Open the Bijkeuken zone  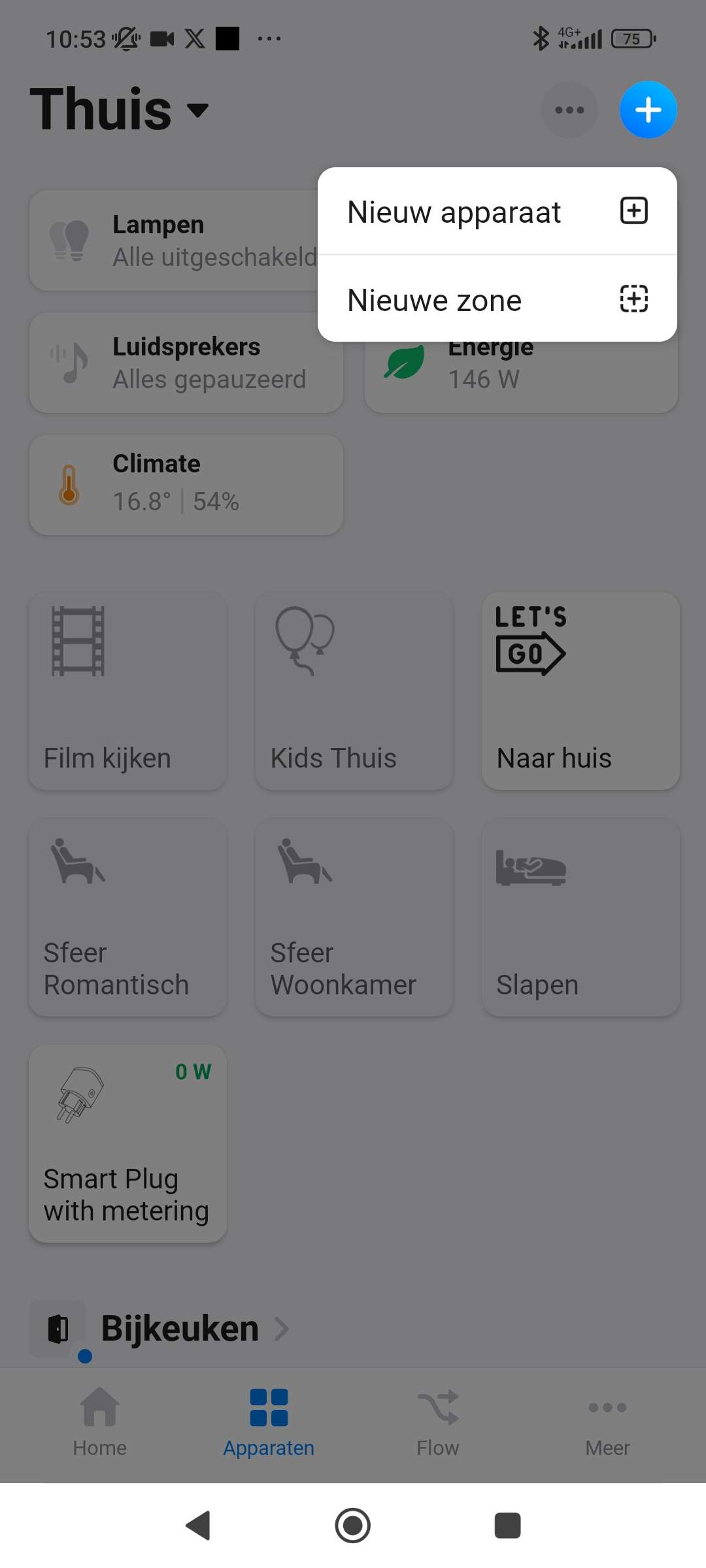click(180, 1329)
